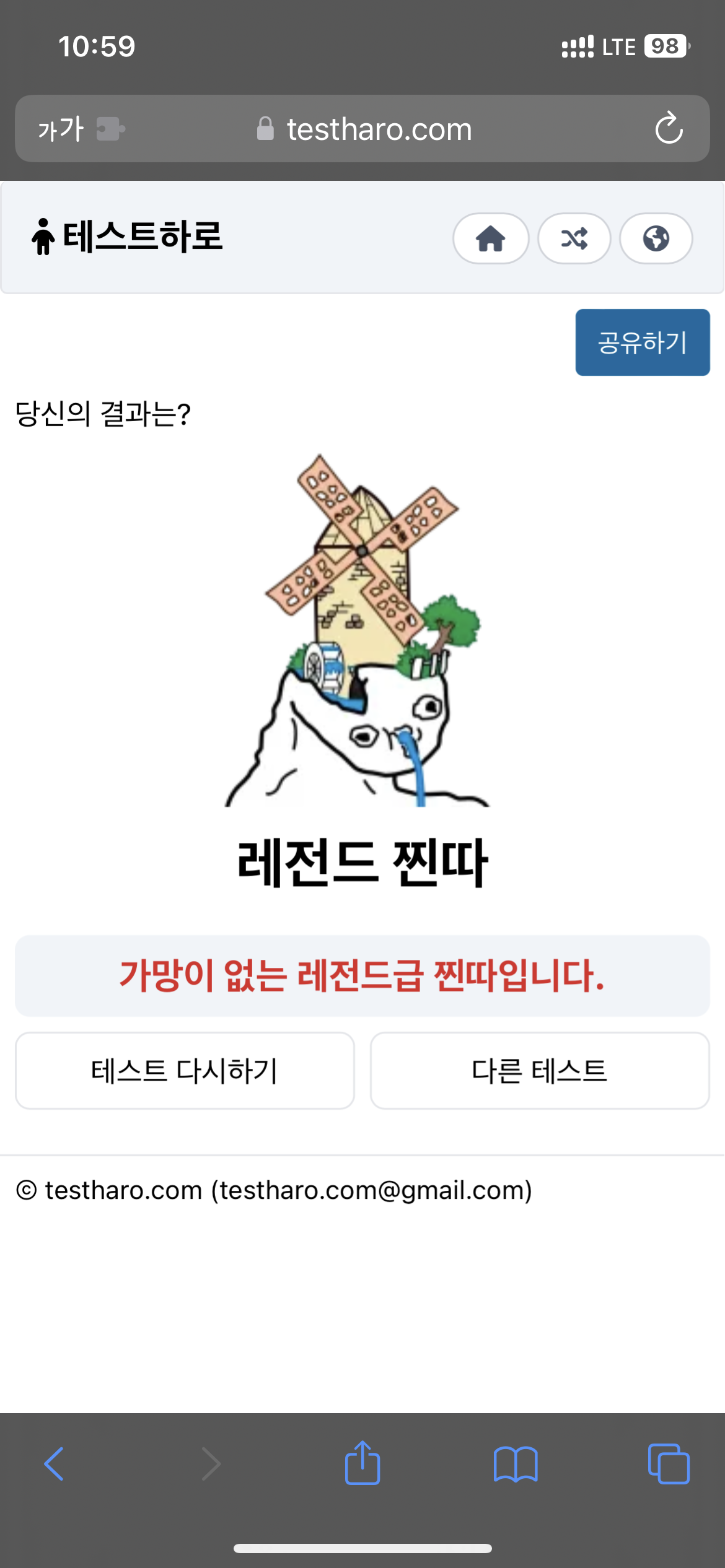The width and height of the screenshot is (725, 1568).
Task: Go to the home page icon
Action: [491, 238]
